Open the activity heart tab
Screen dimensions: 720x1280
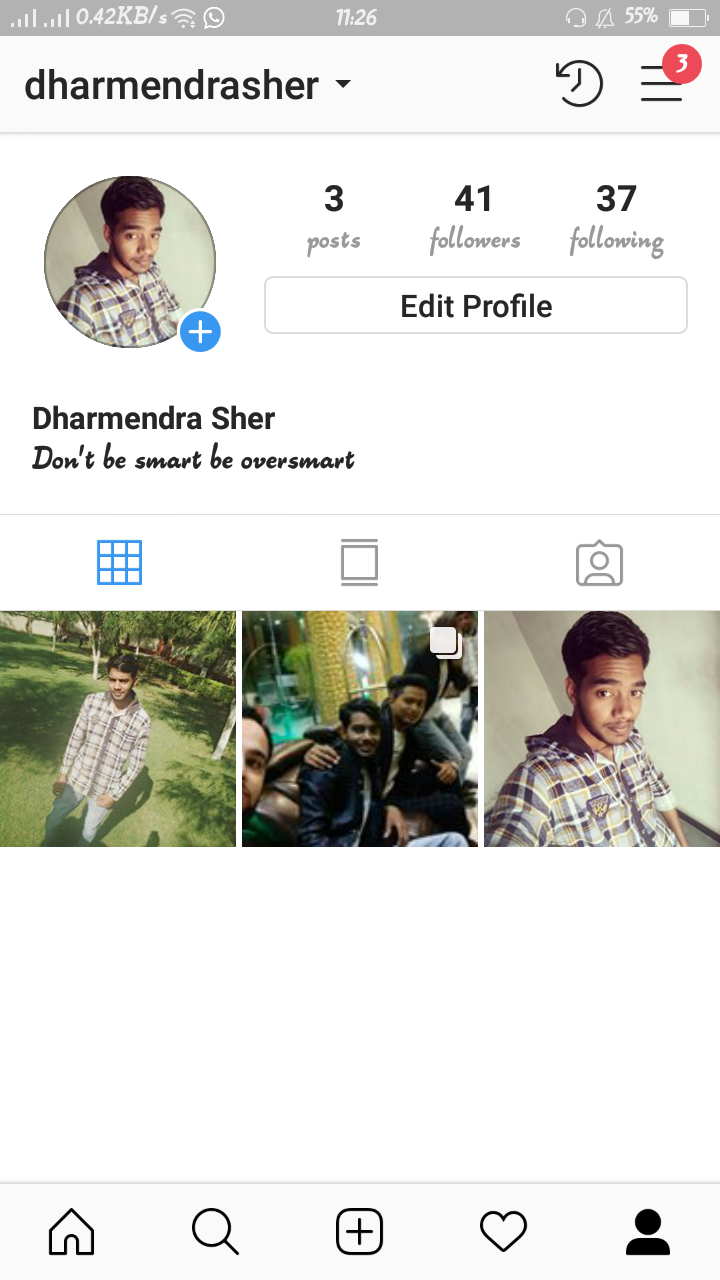point(503,1231)
